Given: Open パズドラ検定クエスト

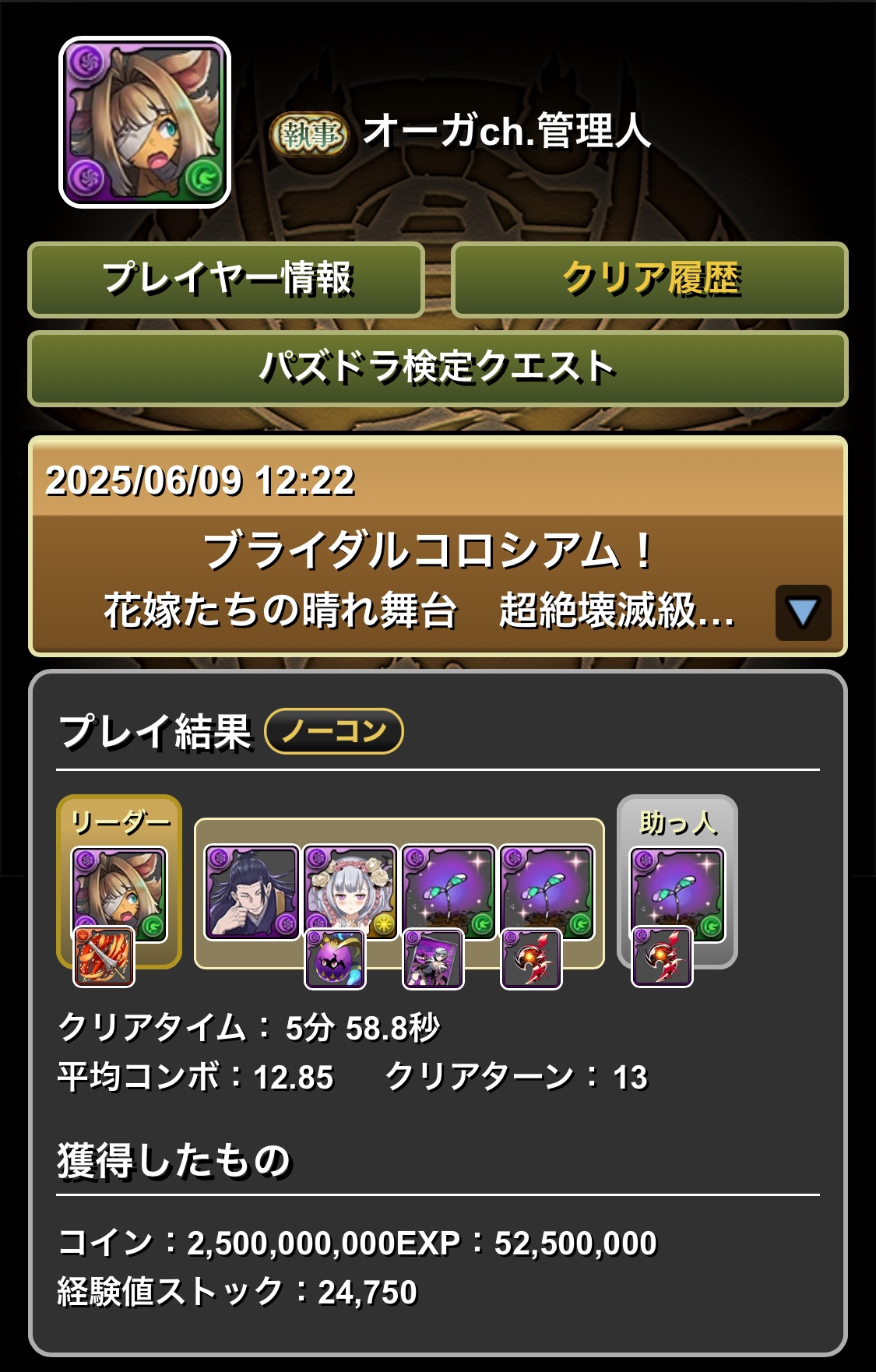Looking at the screenshot, I should pos(438,368).
